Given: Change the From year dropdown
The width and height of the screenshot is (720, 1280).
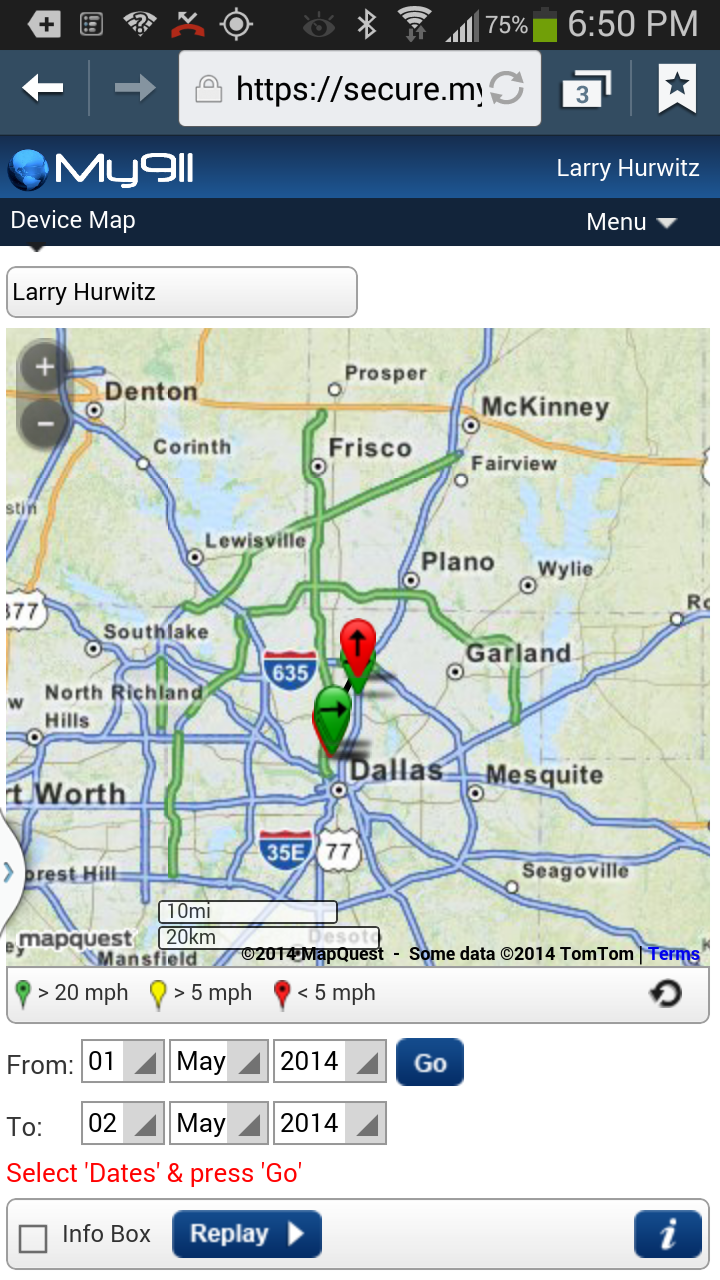Looking at the screenshot, I should (x=330, y=1061).
